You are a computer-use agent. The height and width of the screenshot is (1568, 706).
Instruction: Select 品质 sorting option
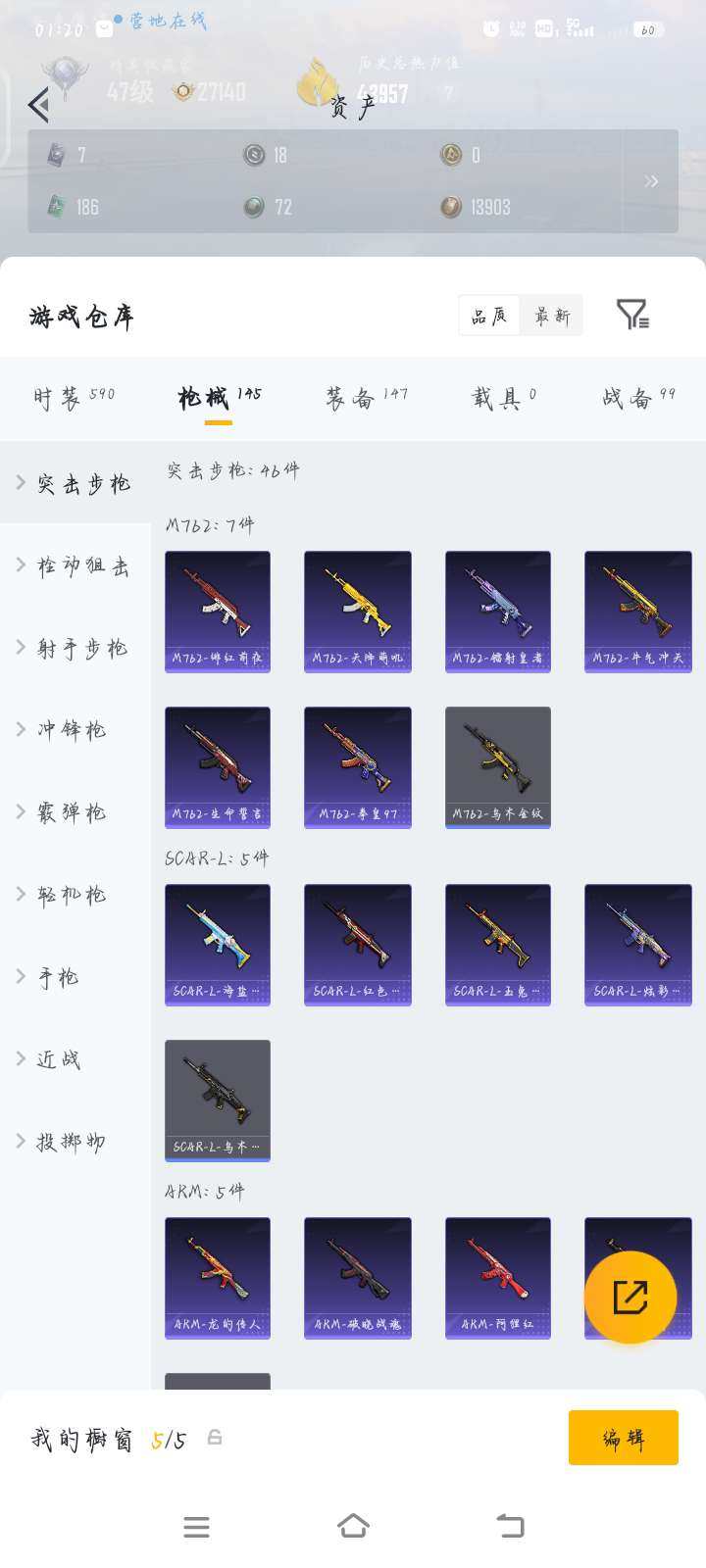[x=486, y=315]
